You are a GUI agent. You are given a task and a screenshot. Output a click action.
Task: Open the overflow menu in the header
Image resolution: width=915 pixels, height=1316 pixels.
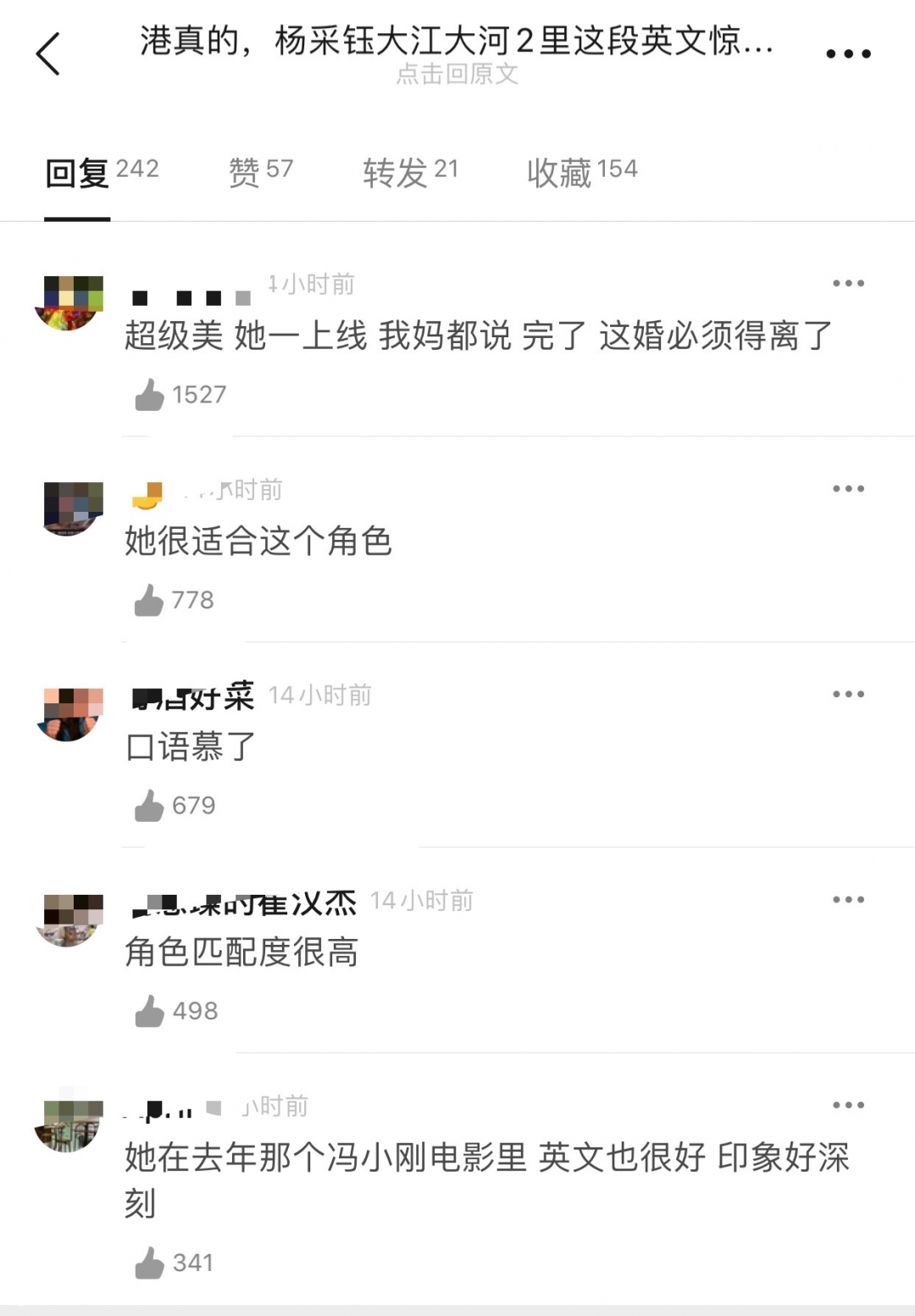[x=848, y=54]
